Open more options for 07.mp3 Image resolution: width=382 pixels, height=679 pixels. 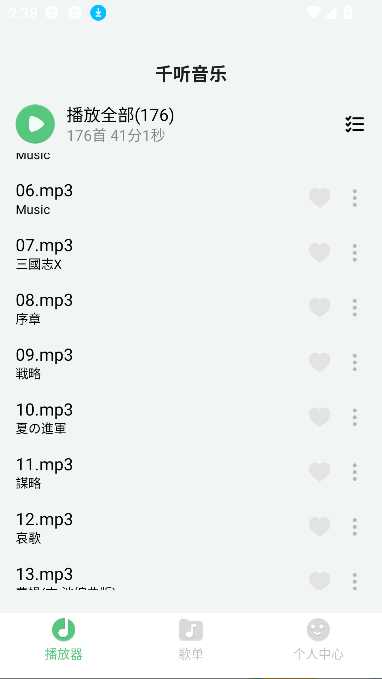point(355,253)
